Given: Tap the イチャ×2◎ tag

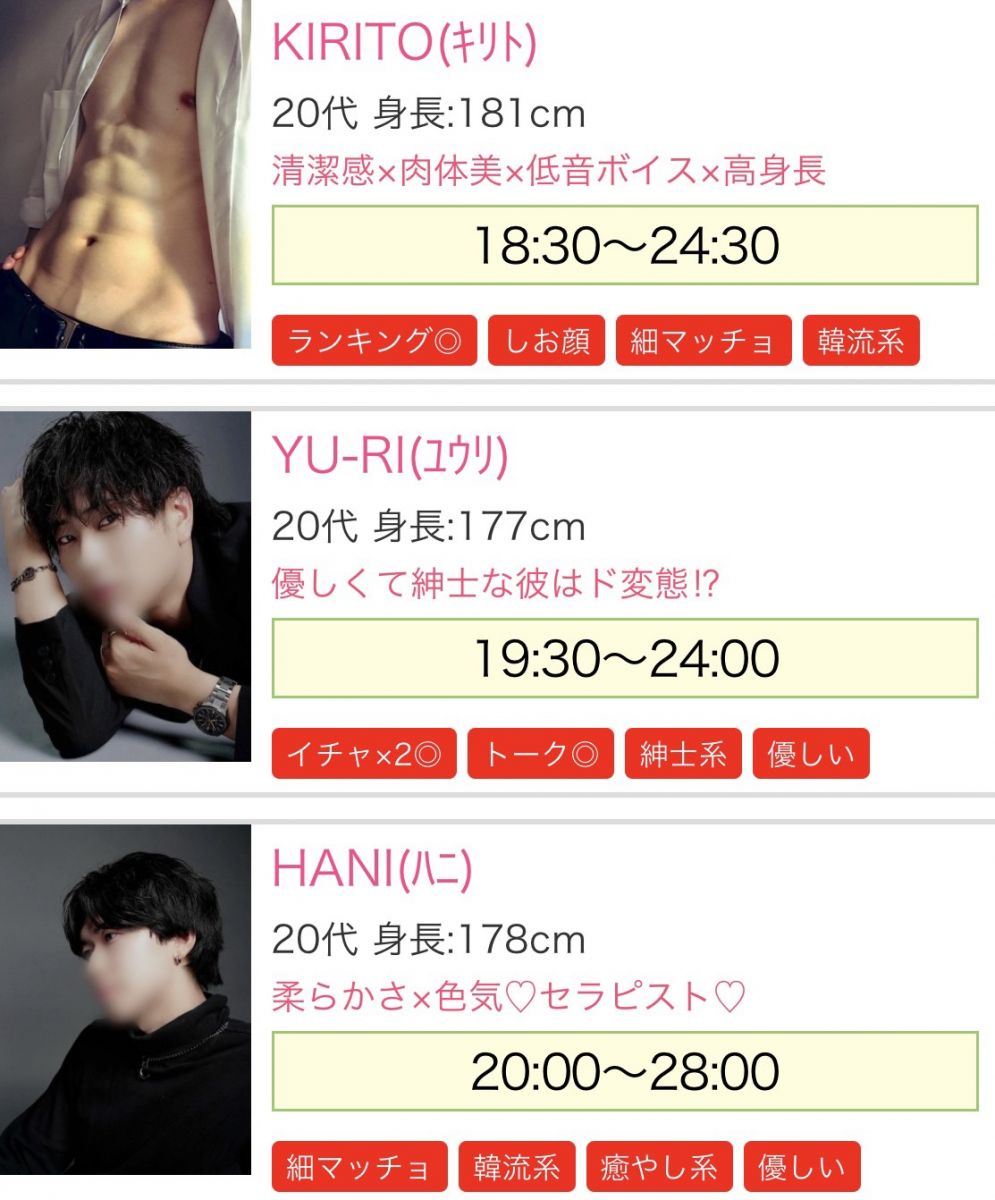Looking at the screenshot, I should pyautogui.click(x=364, y=754).
